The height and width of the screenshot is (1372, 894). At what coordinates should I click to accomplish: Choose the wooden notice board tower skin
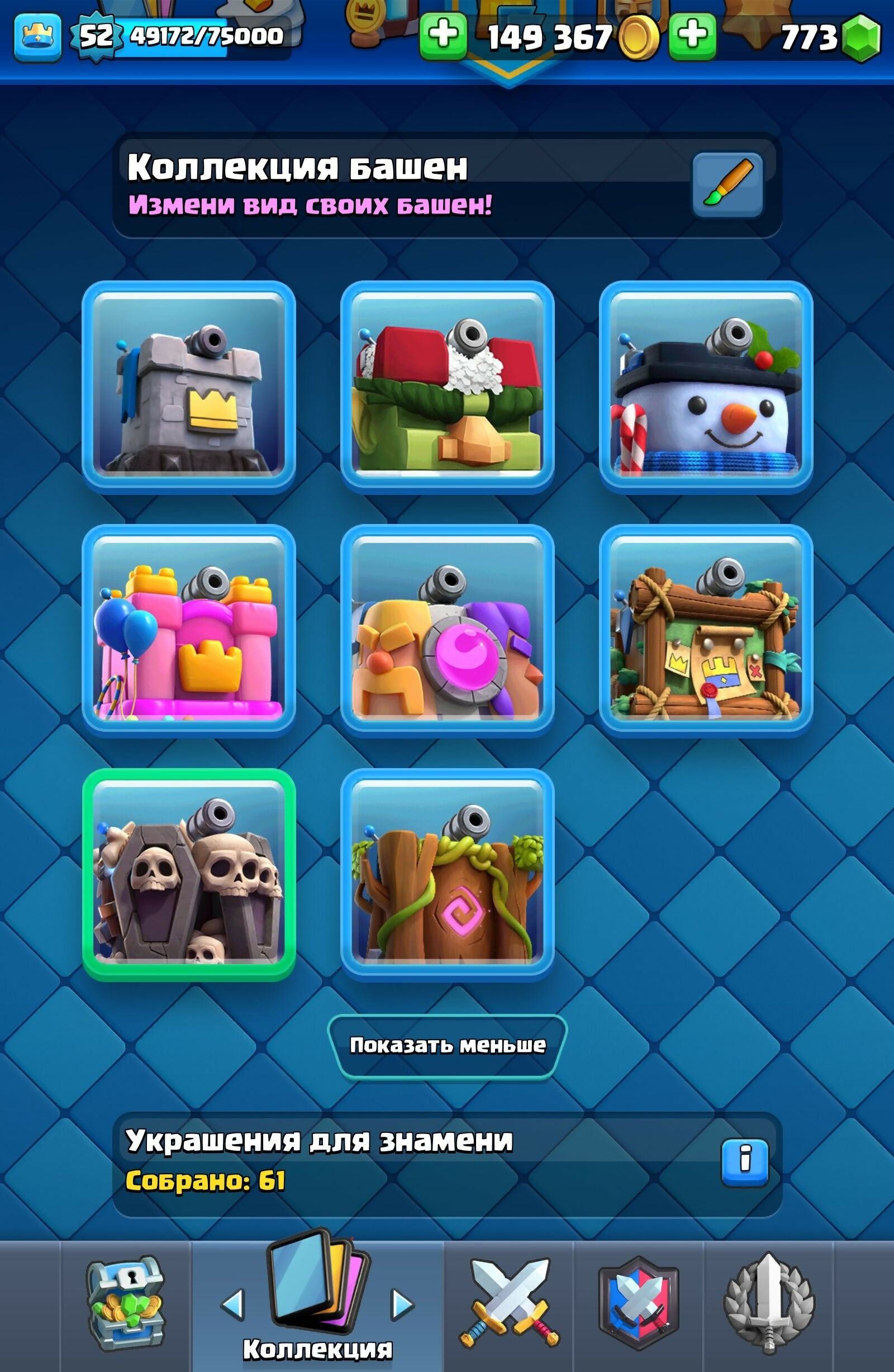pyautogui.click(x=705, y=630)
